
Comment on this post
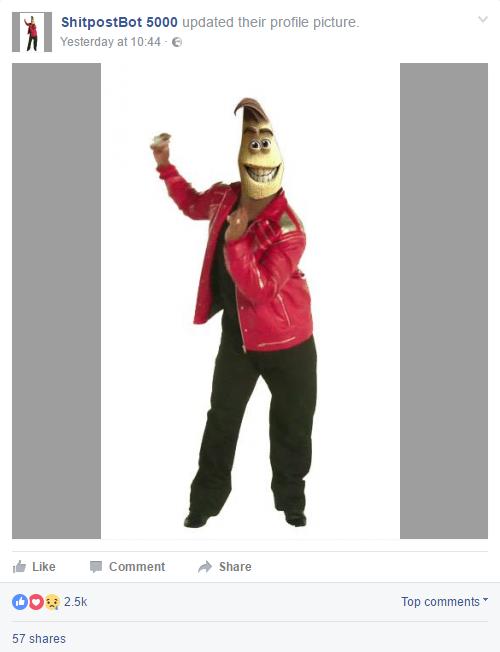coord(128,566)
